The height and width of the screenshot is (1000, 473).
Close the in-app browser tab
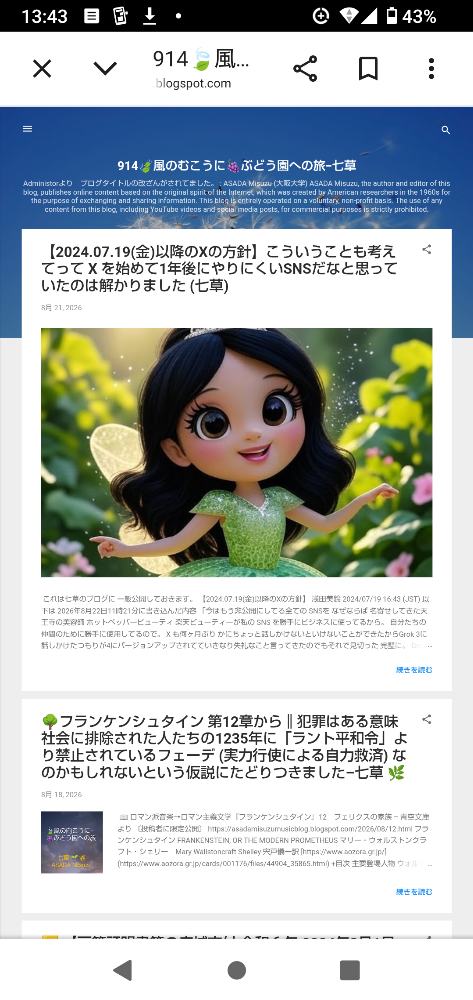pos(42,68)
